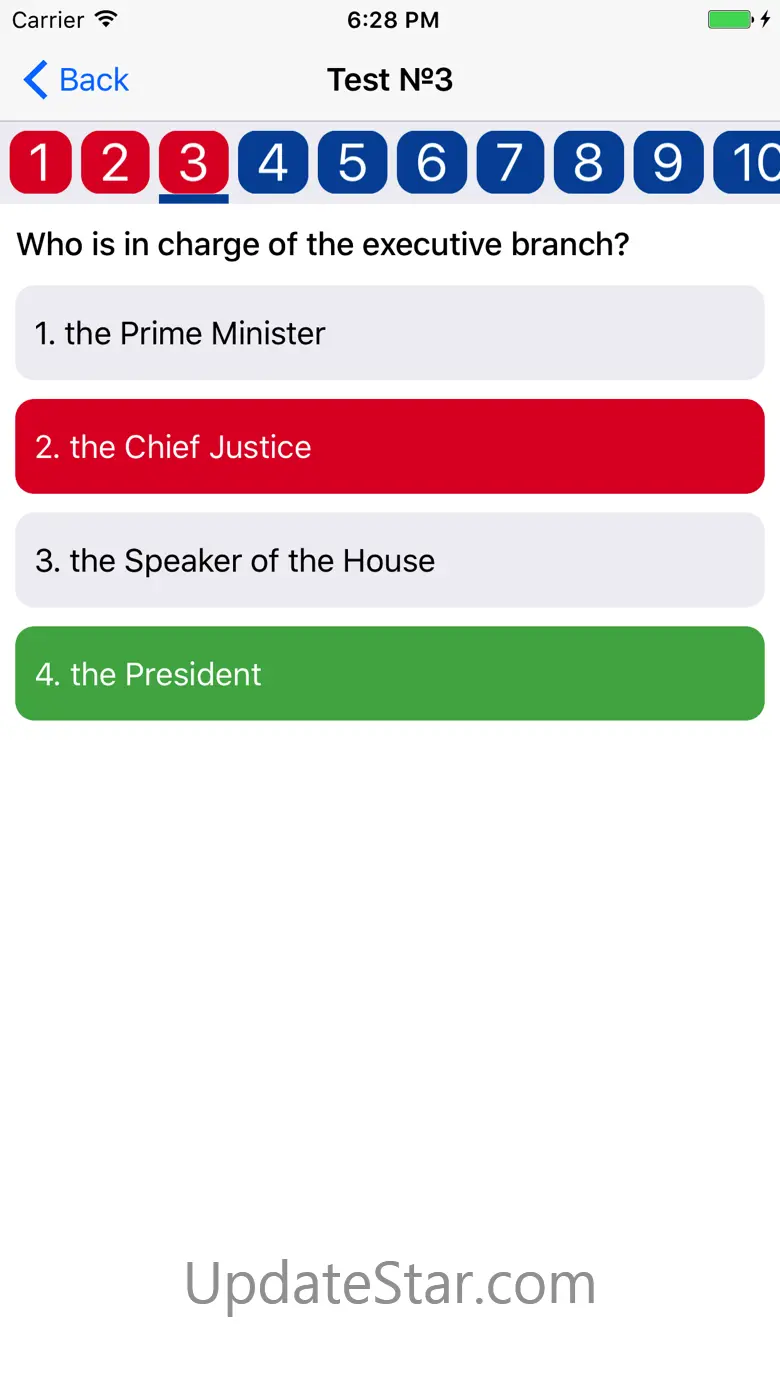The height and width of the screenshot is (1387, 780).
Task: Select answer 'the Speaker of the House'
Action: [390, 560]
